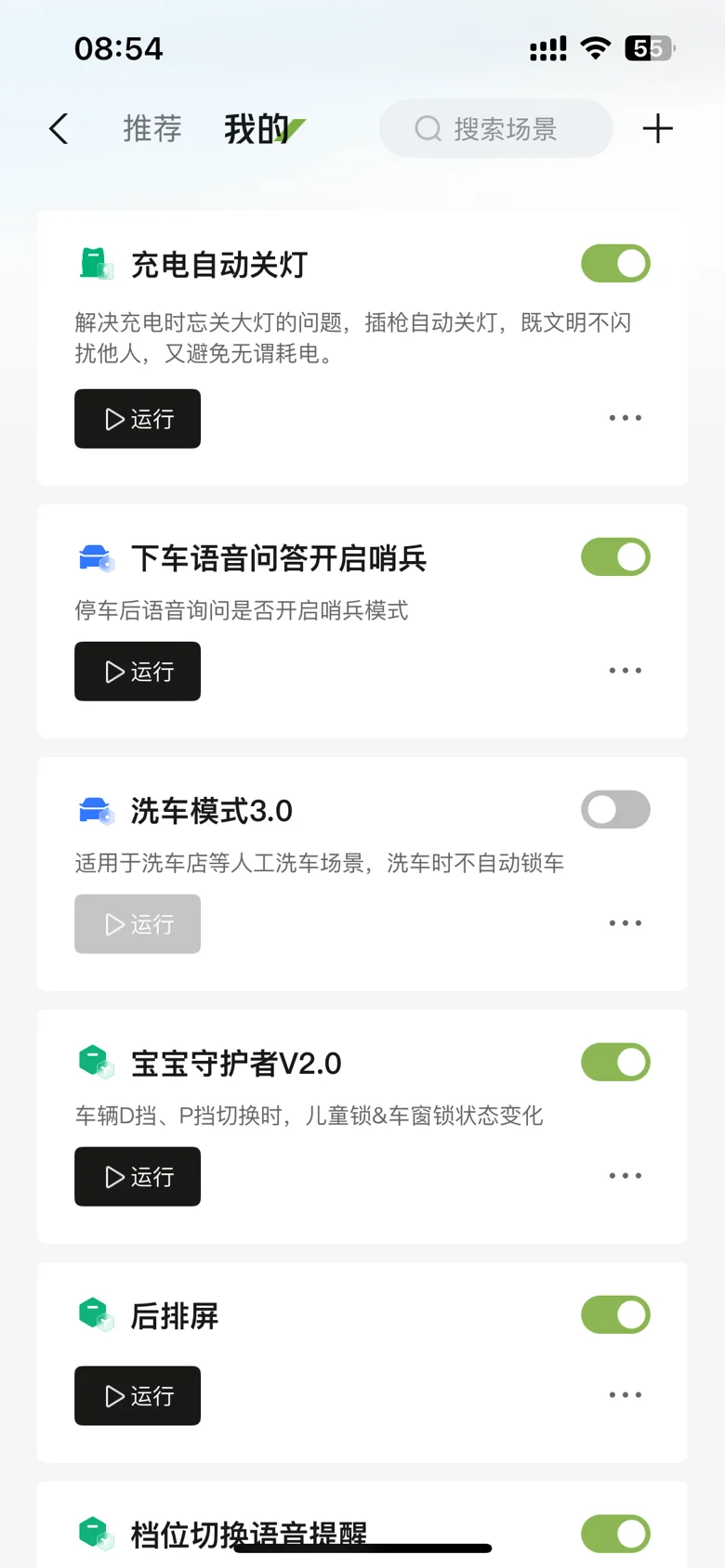Open the 搜索场景 search box

(x=495, y=129)
